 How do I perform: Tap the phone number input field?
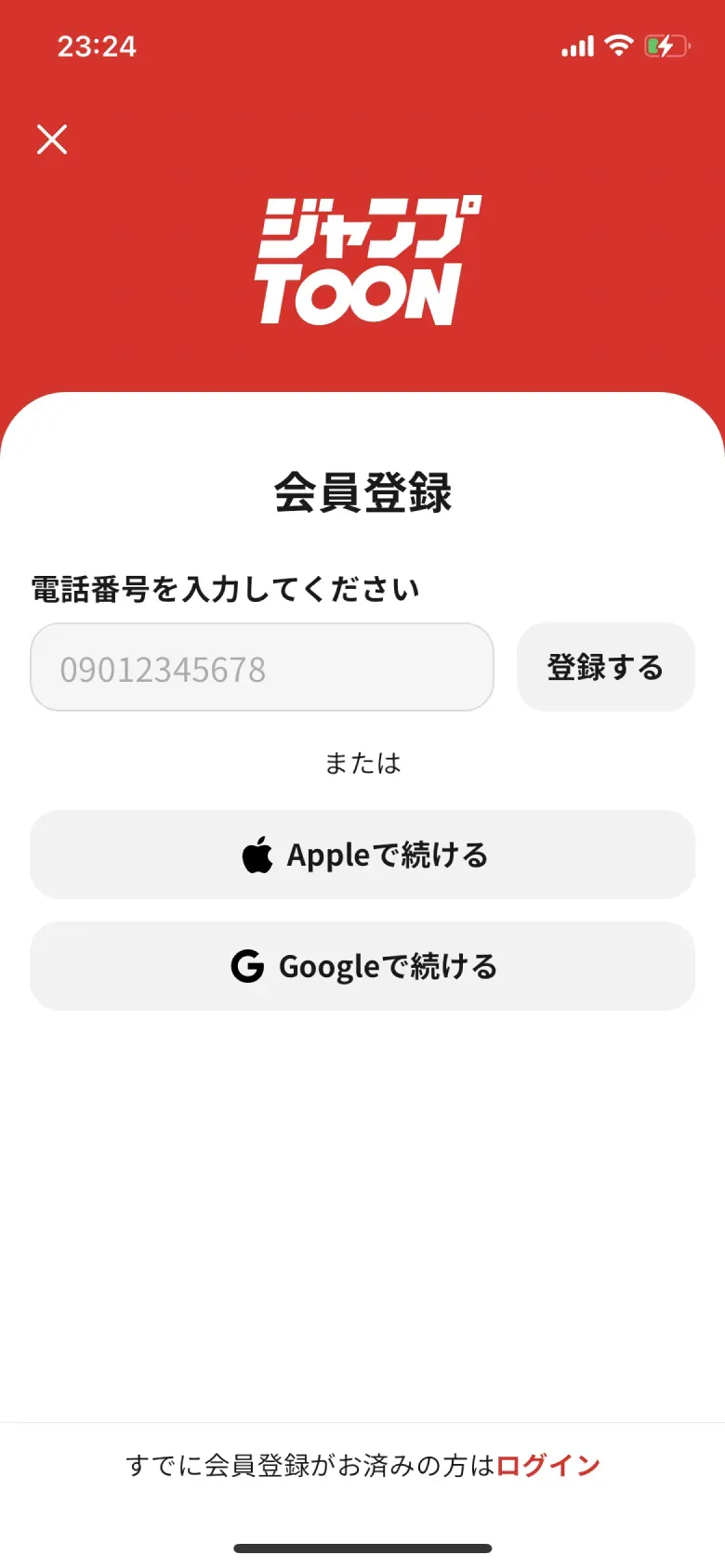click(262, 667)
